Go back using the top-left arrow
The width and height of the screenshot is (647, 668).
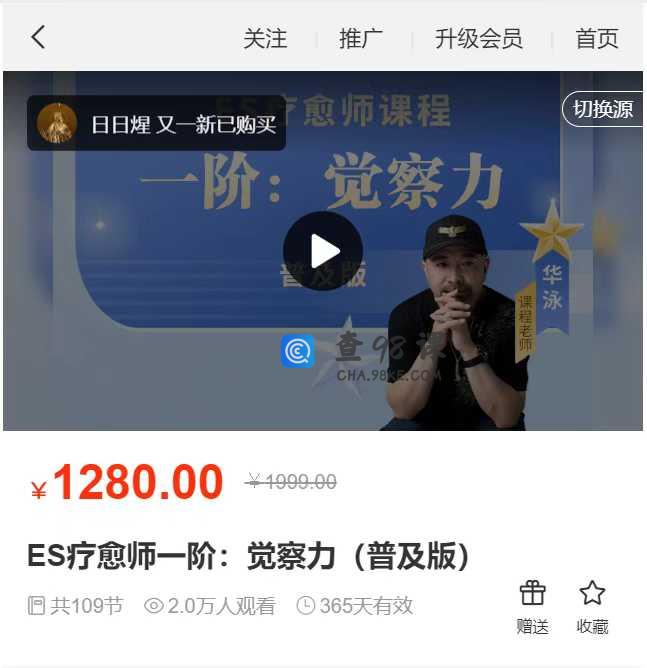38,38
